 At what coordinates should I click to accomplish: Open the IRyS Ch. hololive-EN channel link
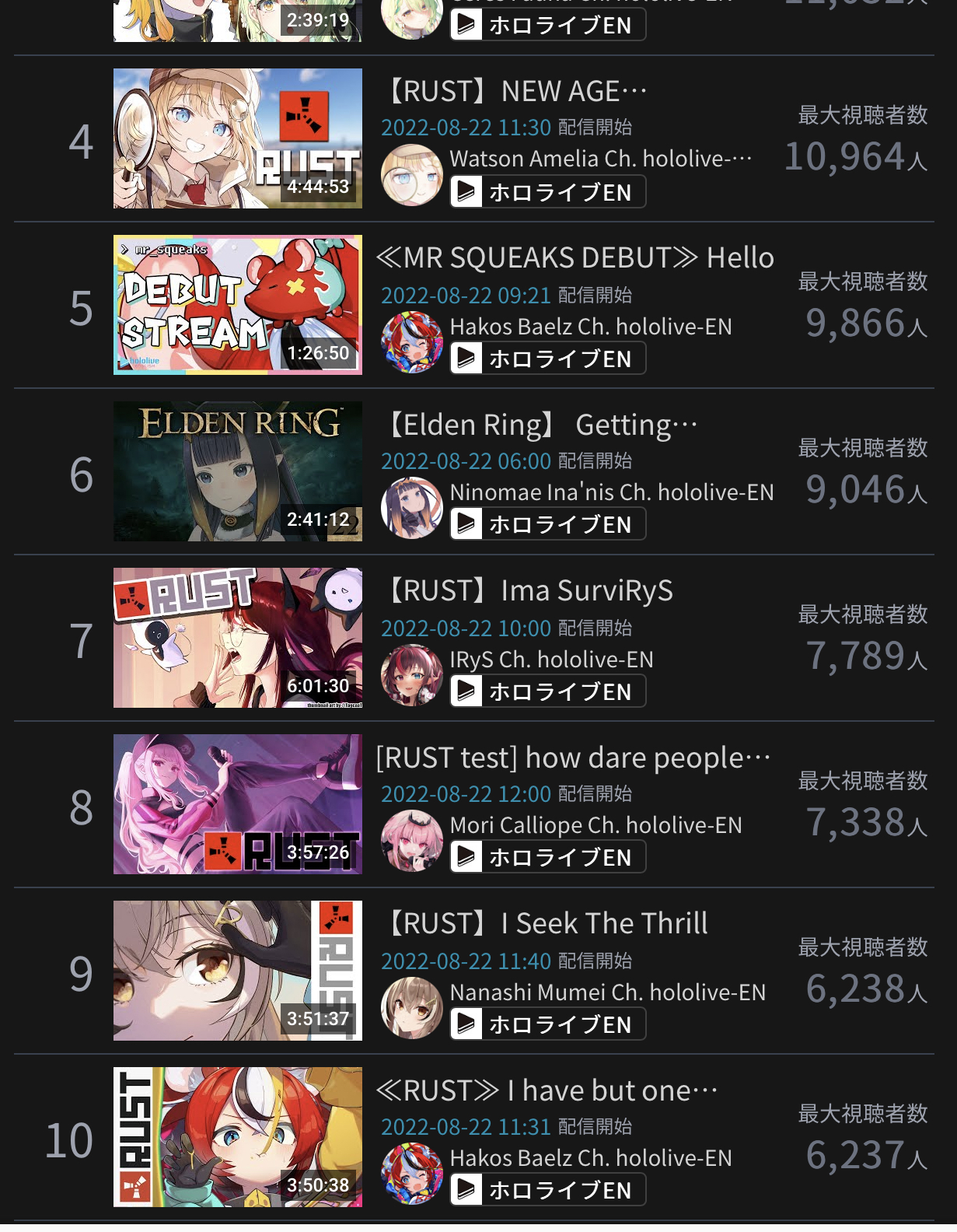551,660
